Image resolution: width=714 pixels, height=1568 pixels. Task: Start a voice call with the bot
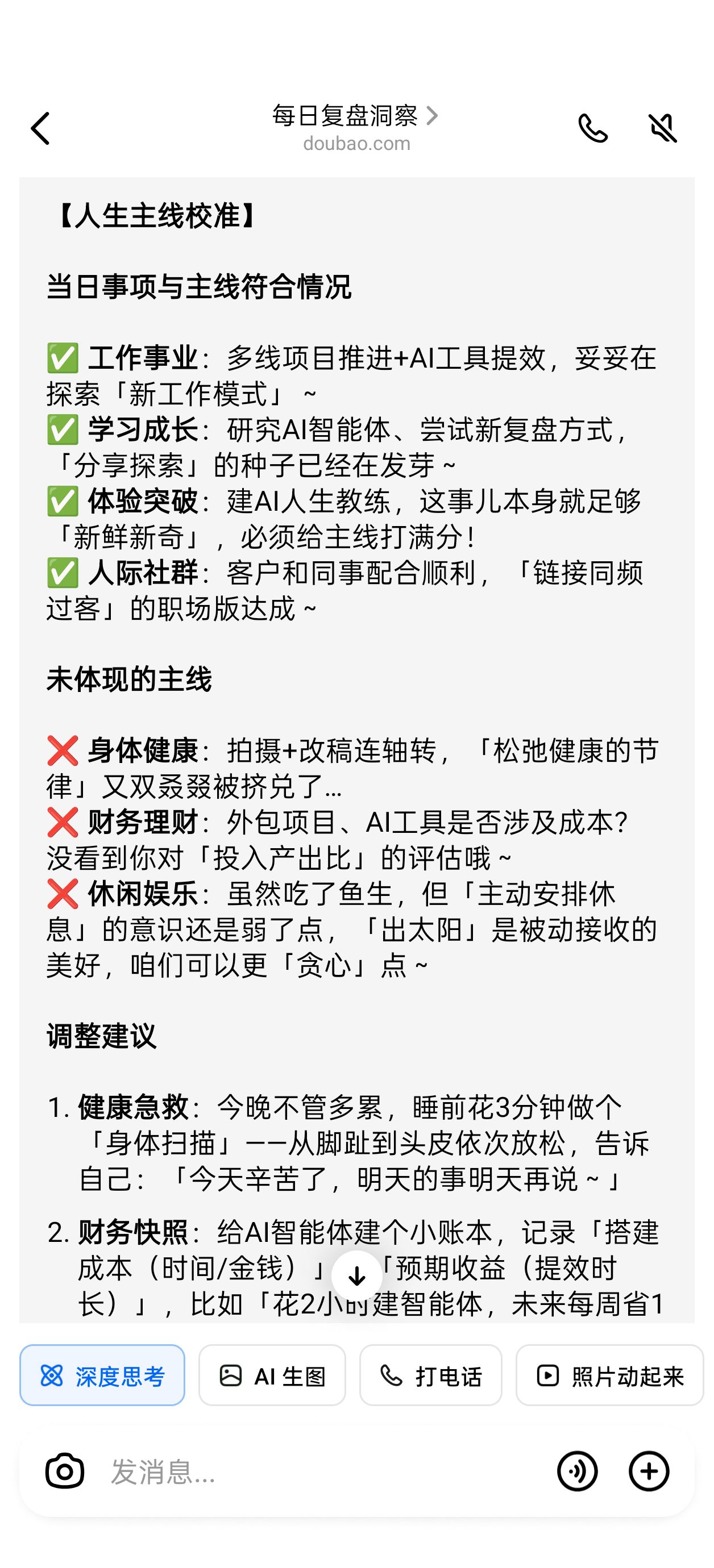tap(593, 128)
